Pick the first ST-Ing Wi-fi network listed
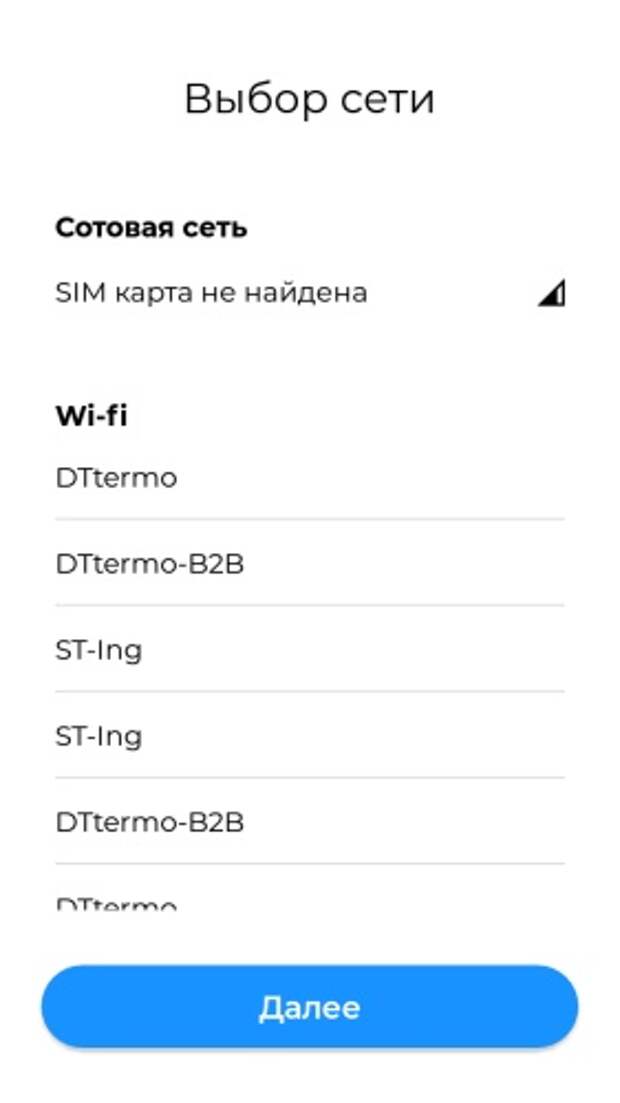620x1103 pixels. [310, 650]
